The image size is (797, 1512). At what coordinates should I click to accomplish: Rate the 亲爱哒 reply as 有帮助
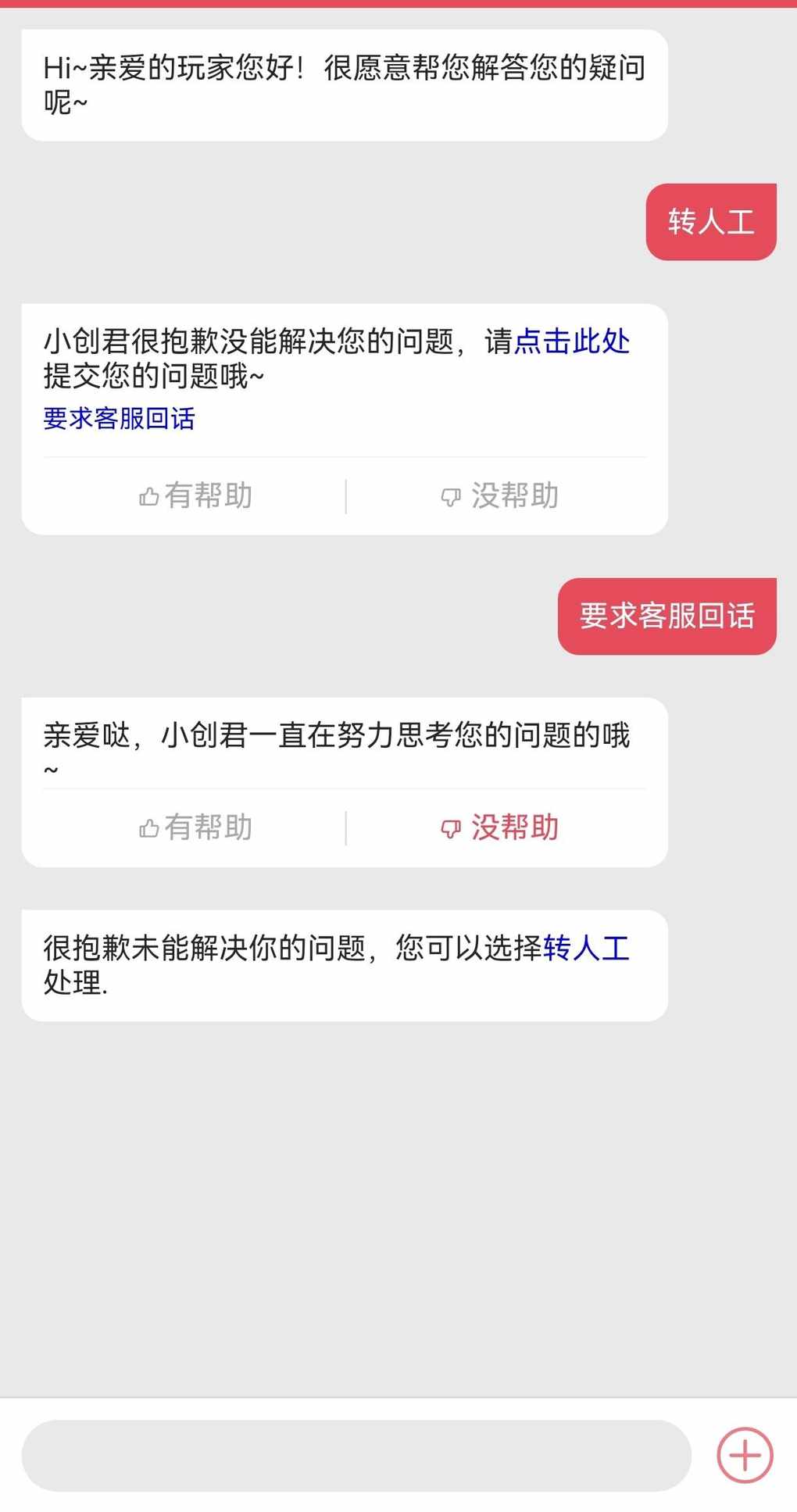pyautogui.click(x=195, y=827)
